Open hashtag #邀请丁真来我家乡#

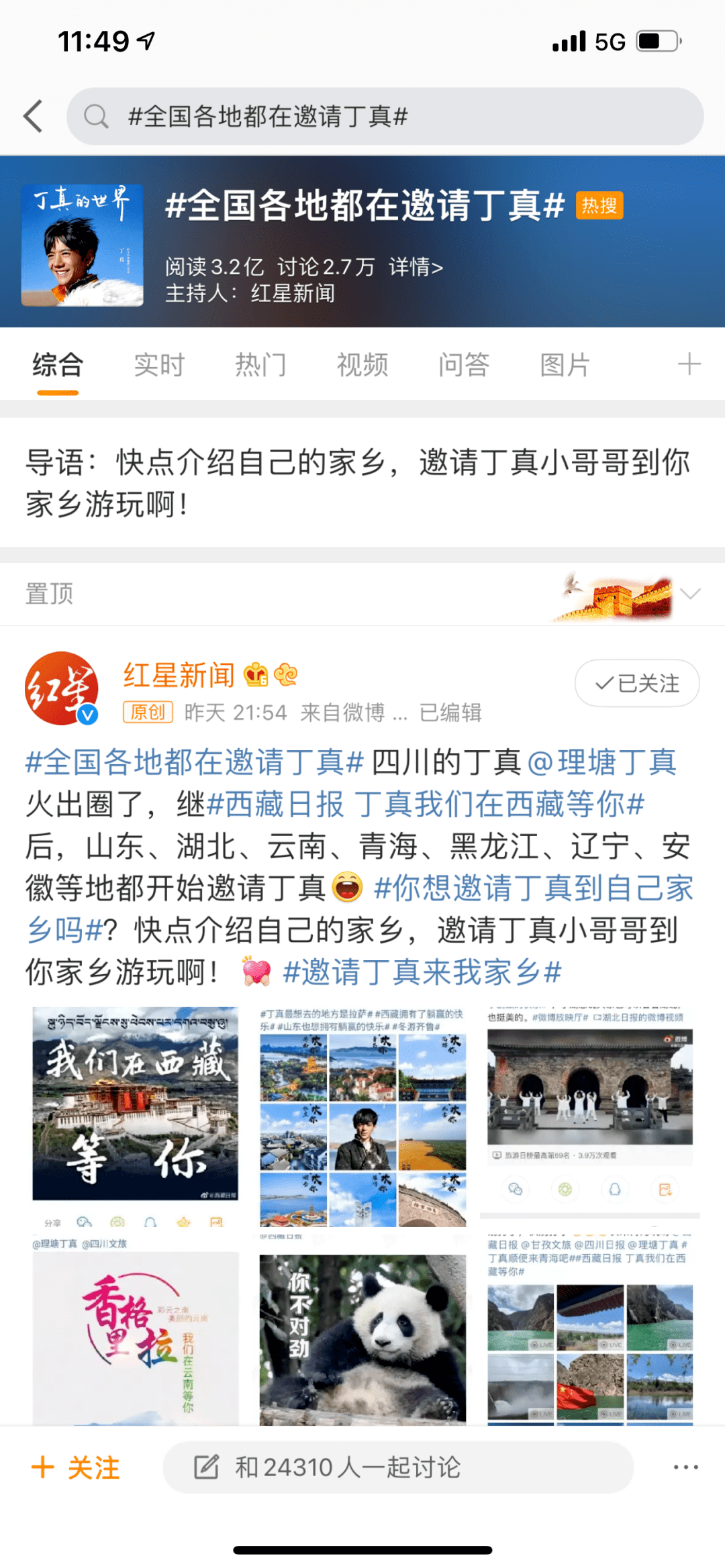tap(422, 972)
